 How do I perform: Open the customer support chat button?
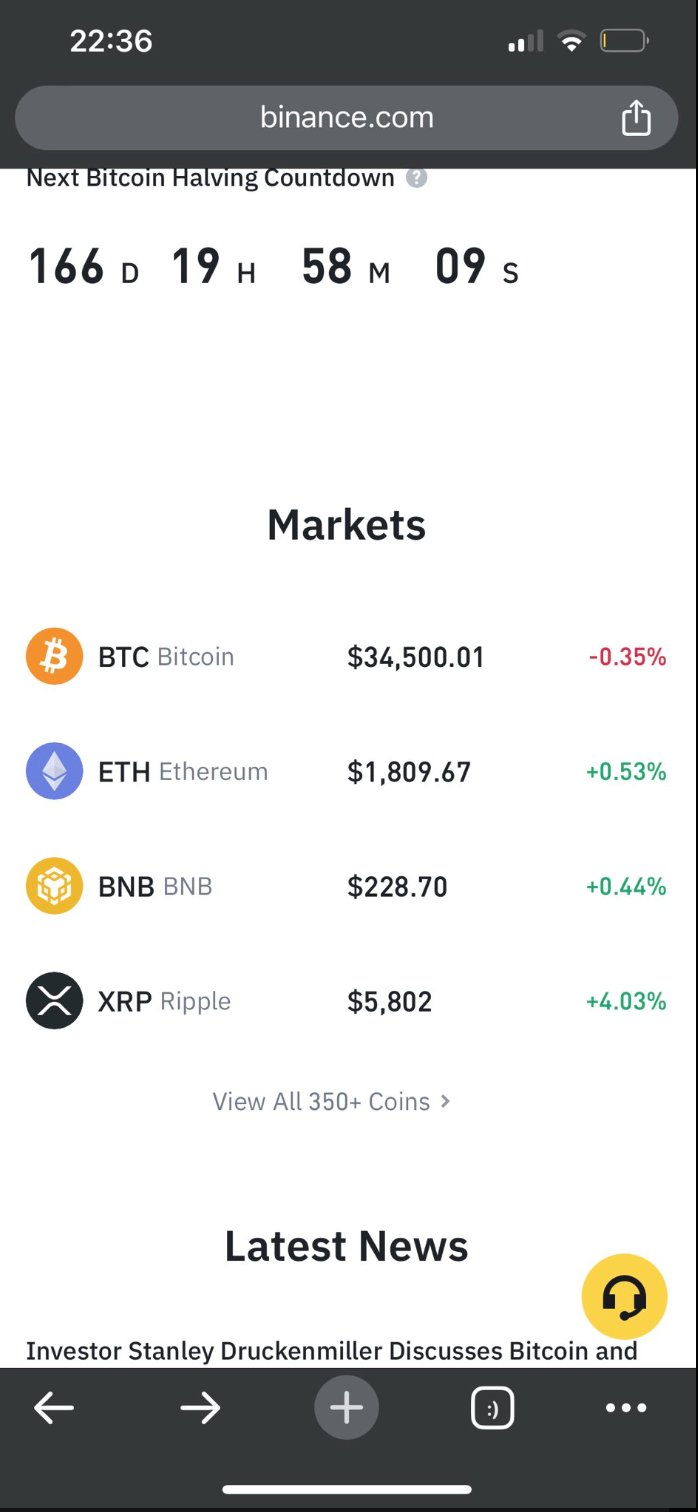(624, 1297)
